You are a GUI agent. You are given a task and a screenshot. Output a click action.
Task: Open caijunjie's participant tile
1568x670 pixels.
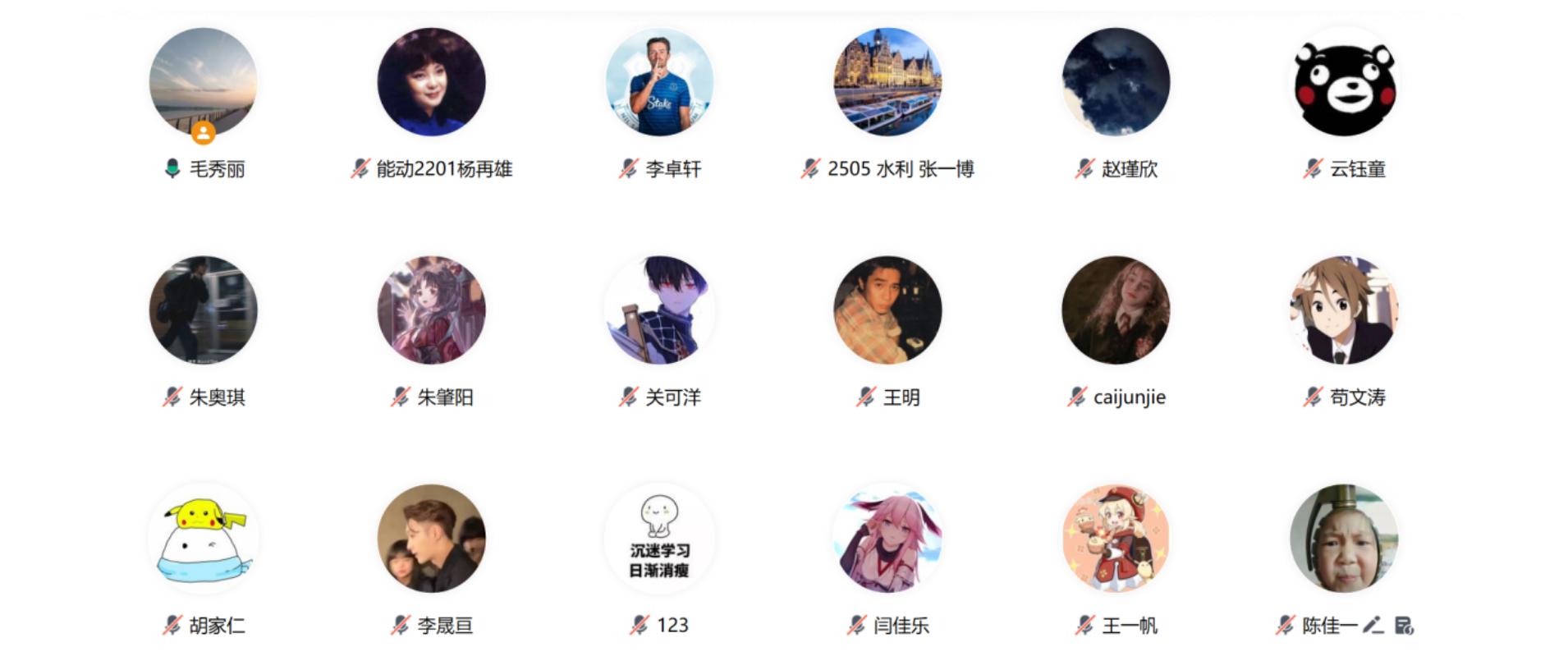click(1116, 310)
